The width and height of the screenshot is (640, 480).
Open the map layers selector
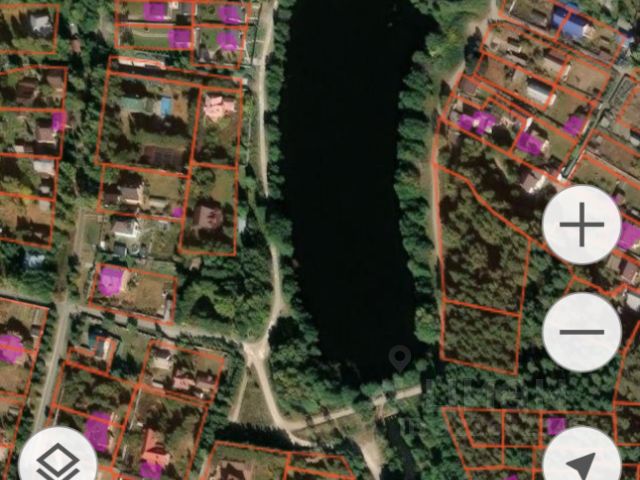tap(57, 461)
